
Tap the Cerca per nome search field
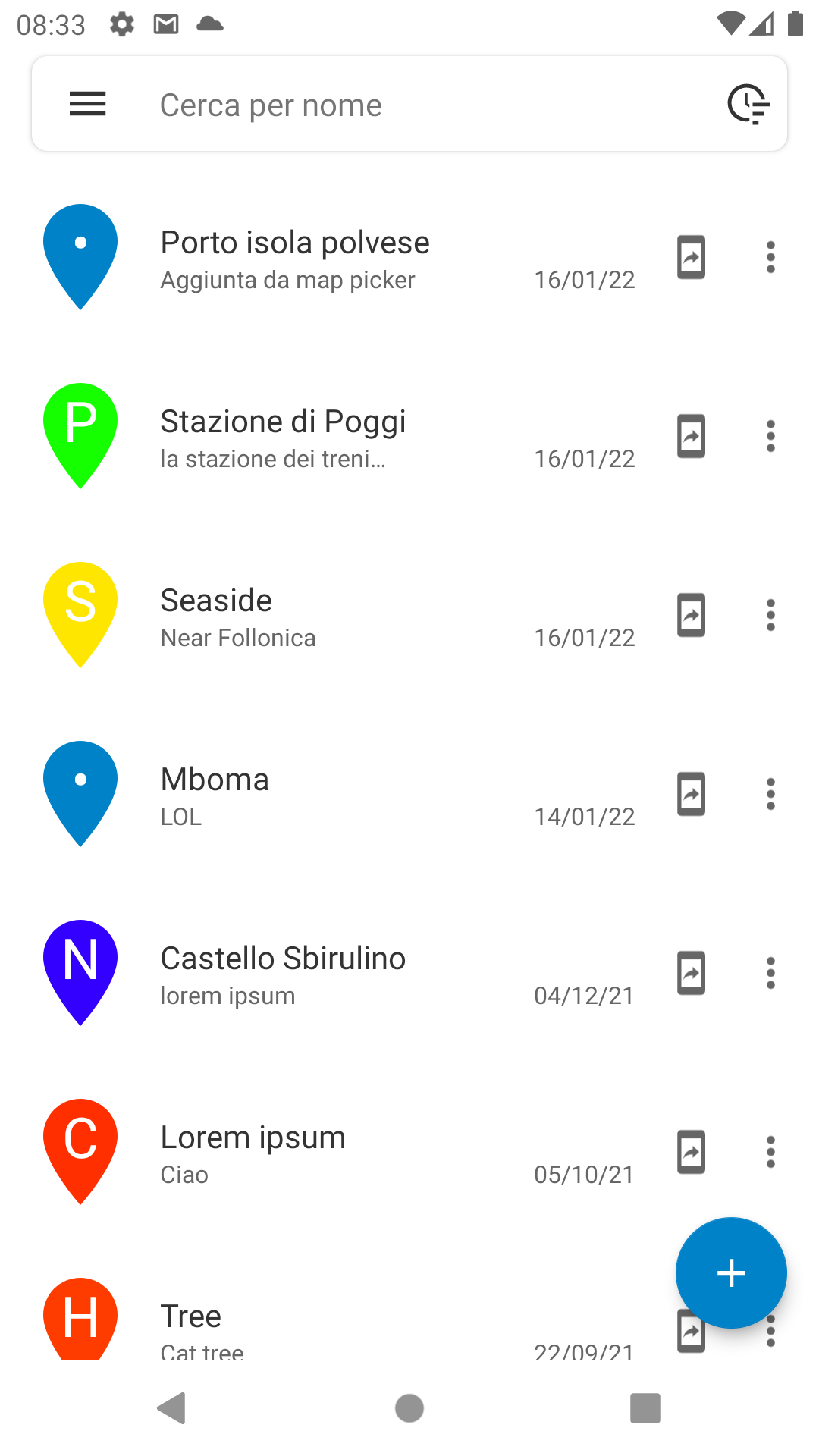[409, 105]
